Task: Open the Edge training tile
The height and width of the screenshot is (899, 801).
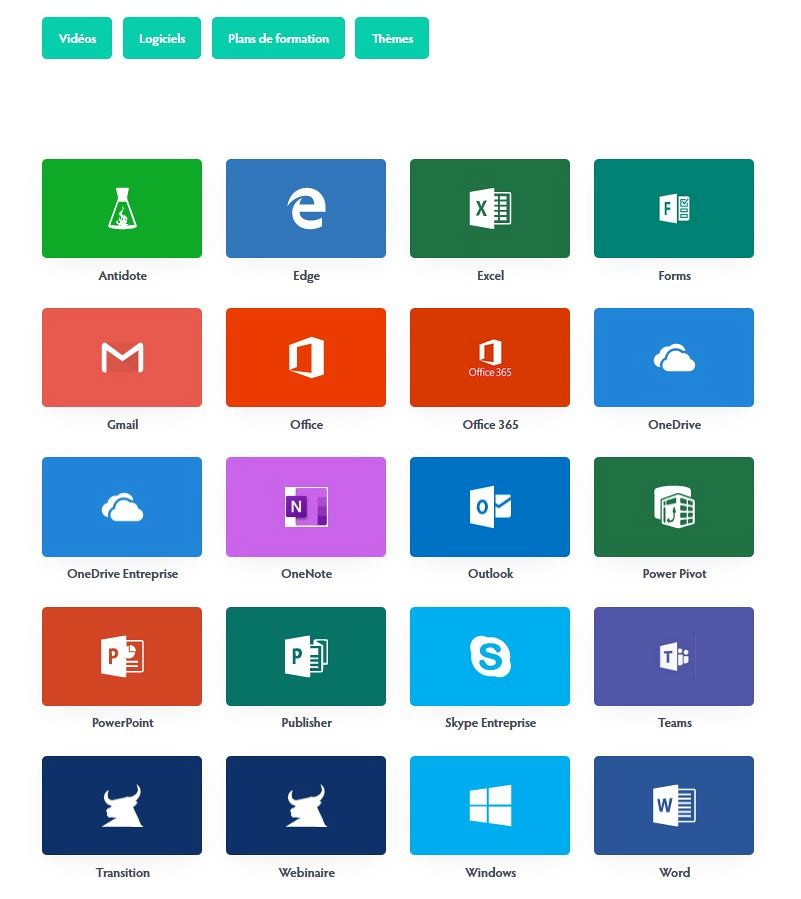Action: click(306, 208)
